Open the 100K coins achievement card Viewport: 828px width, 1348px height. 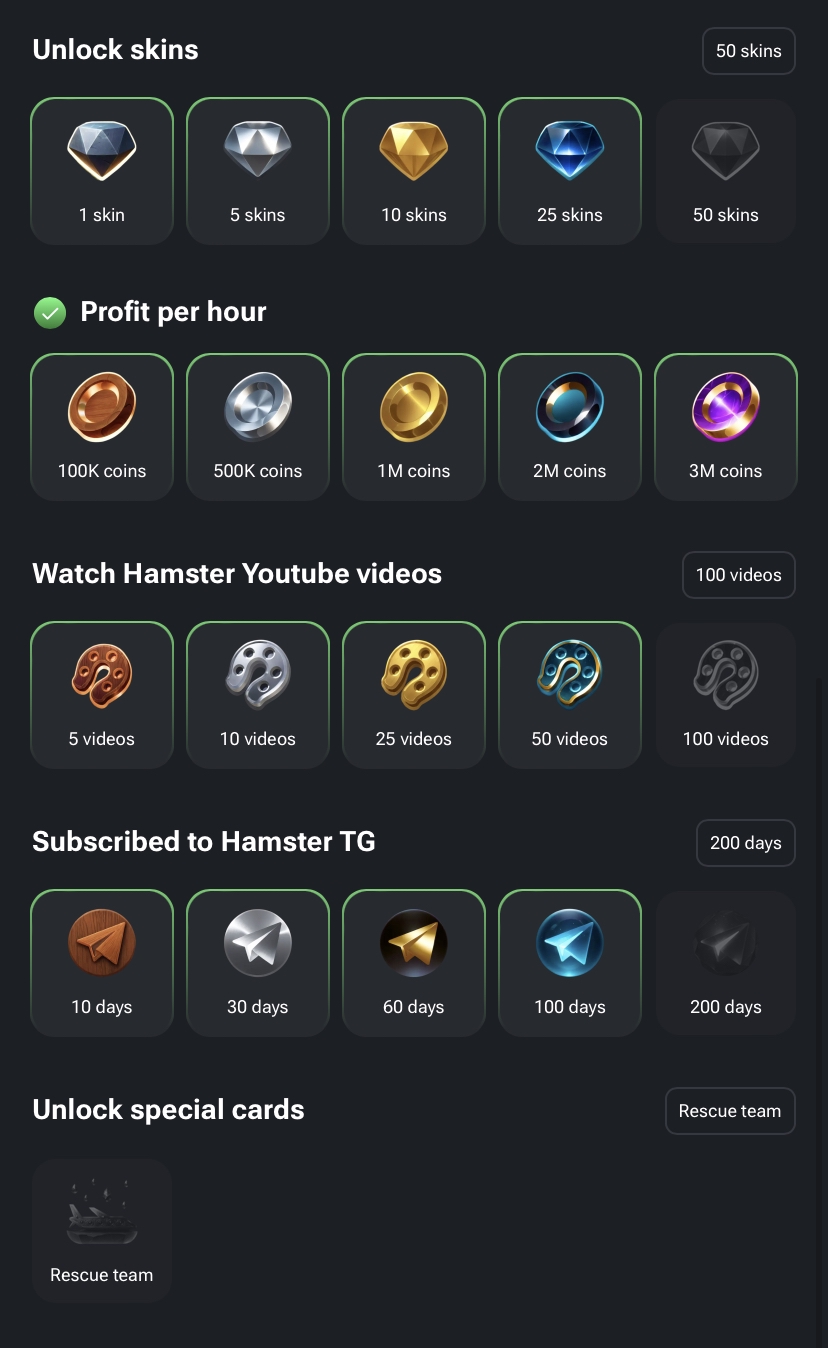coord(102,427)
